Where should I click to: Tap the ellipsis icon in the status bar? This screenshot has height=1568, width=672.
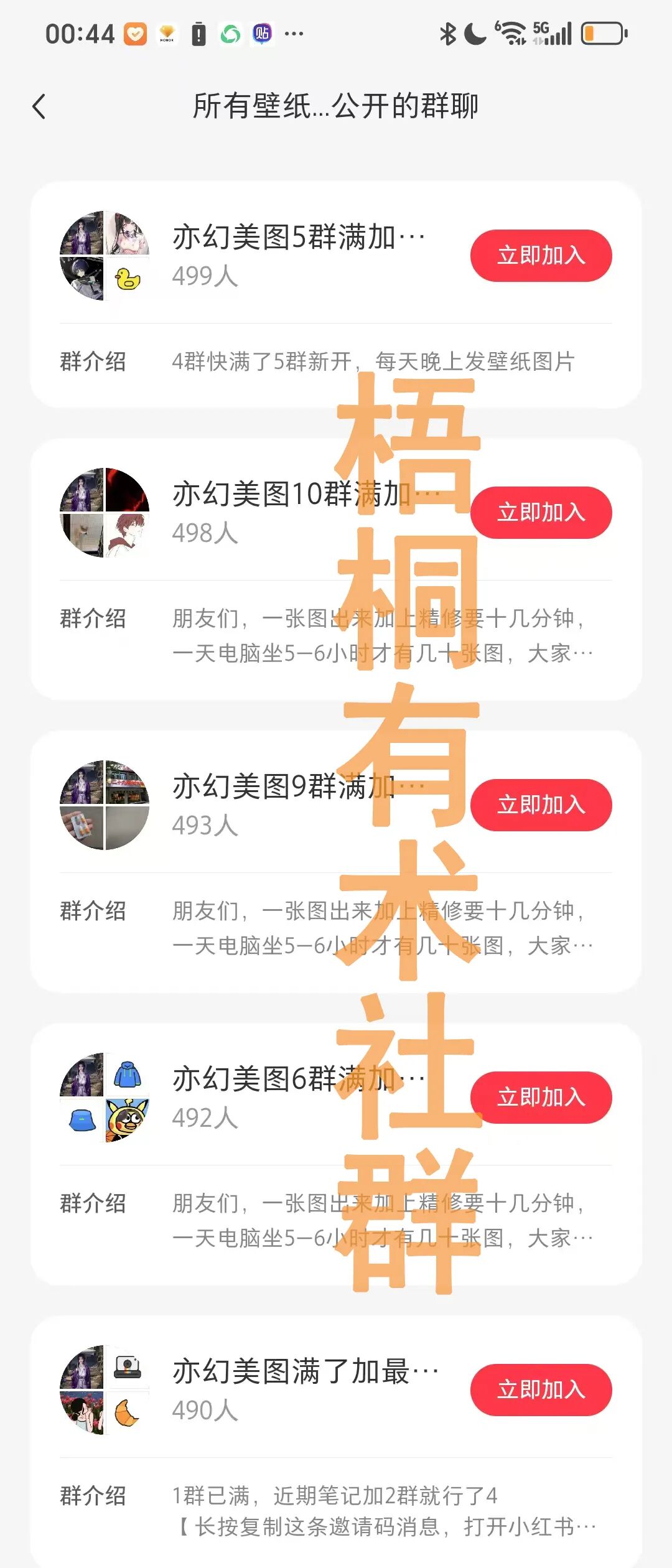pos(293,34)
